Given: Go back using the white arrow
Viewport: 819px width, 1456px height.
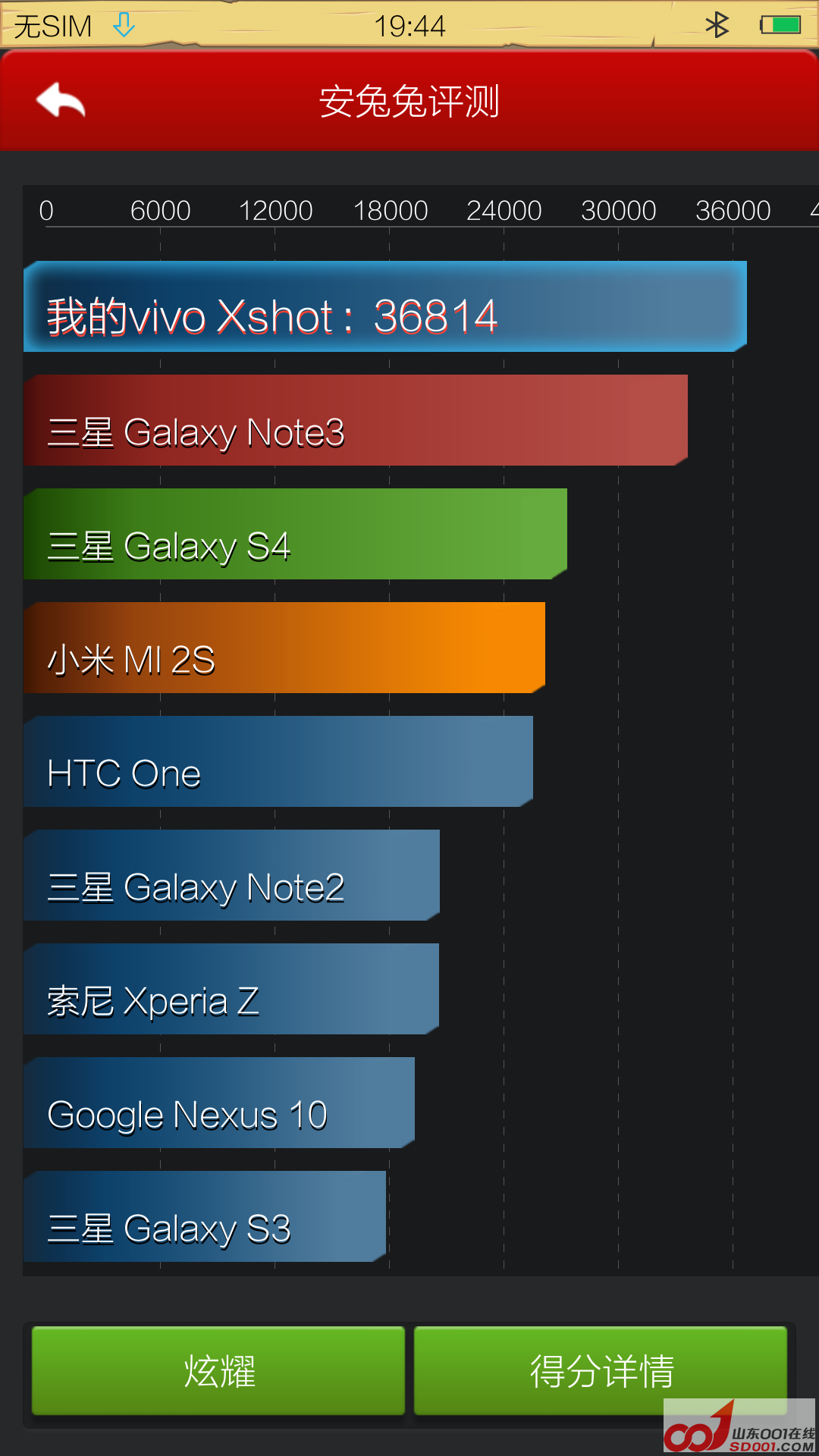Looking at the screenshot, I should pos(61,100).
